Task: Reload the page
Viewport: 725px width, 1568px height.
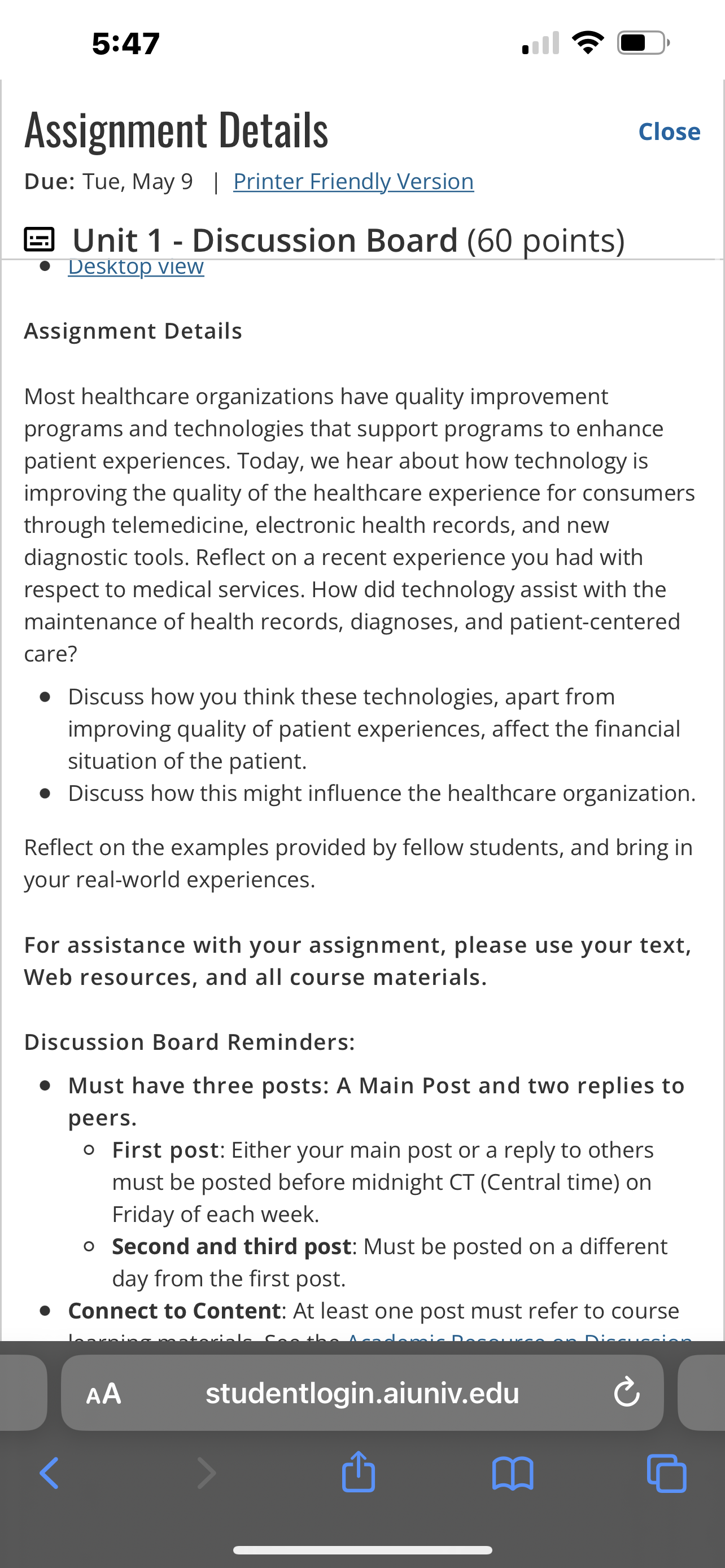Action: coord(626,1392)
